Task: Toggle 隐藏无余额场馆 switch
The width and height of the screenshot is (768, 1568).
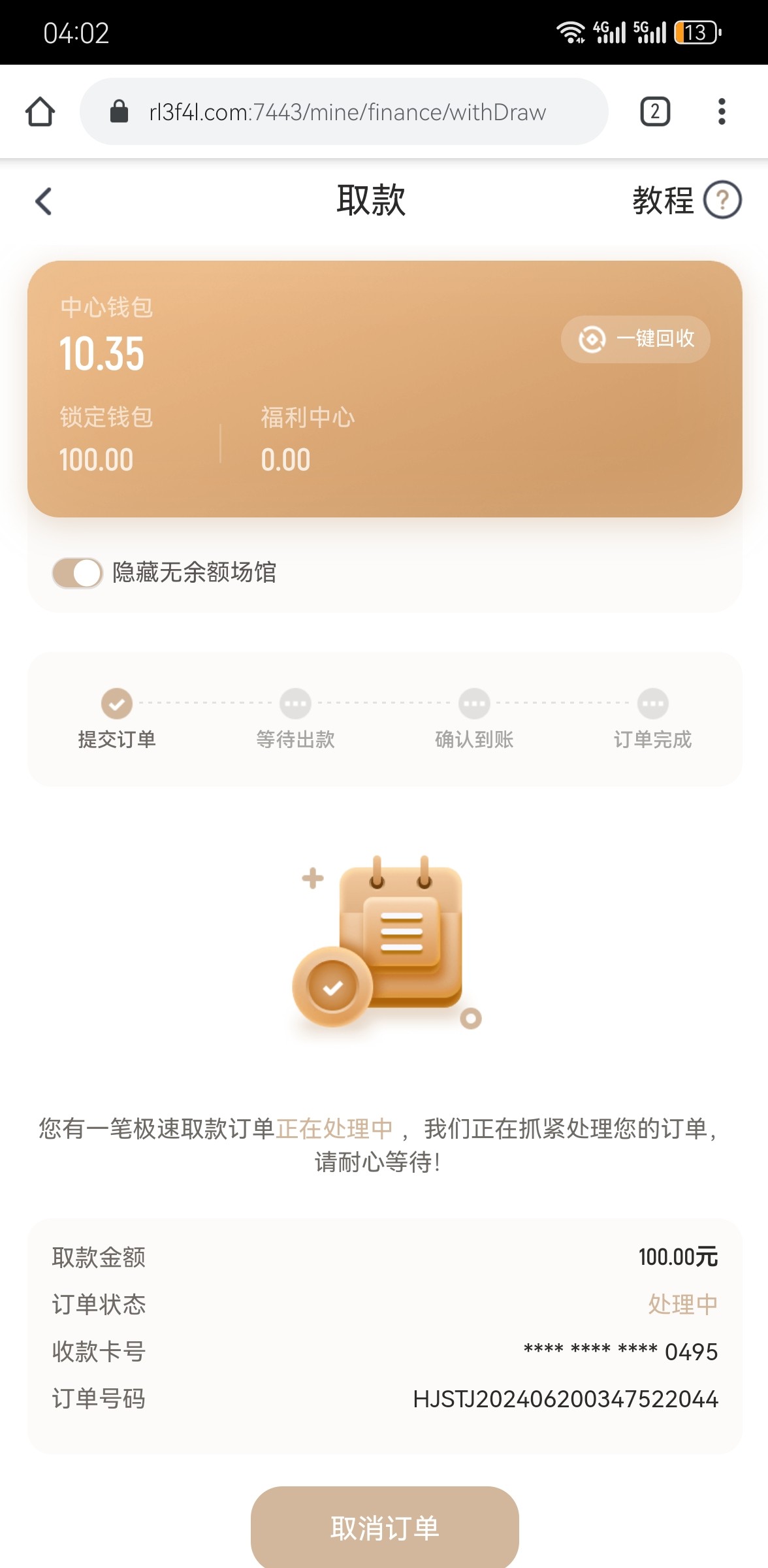Action: pos(78,573)
